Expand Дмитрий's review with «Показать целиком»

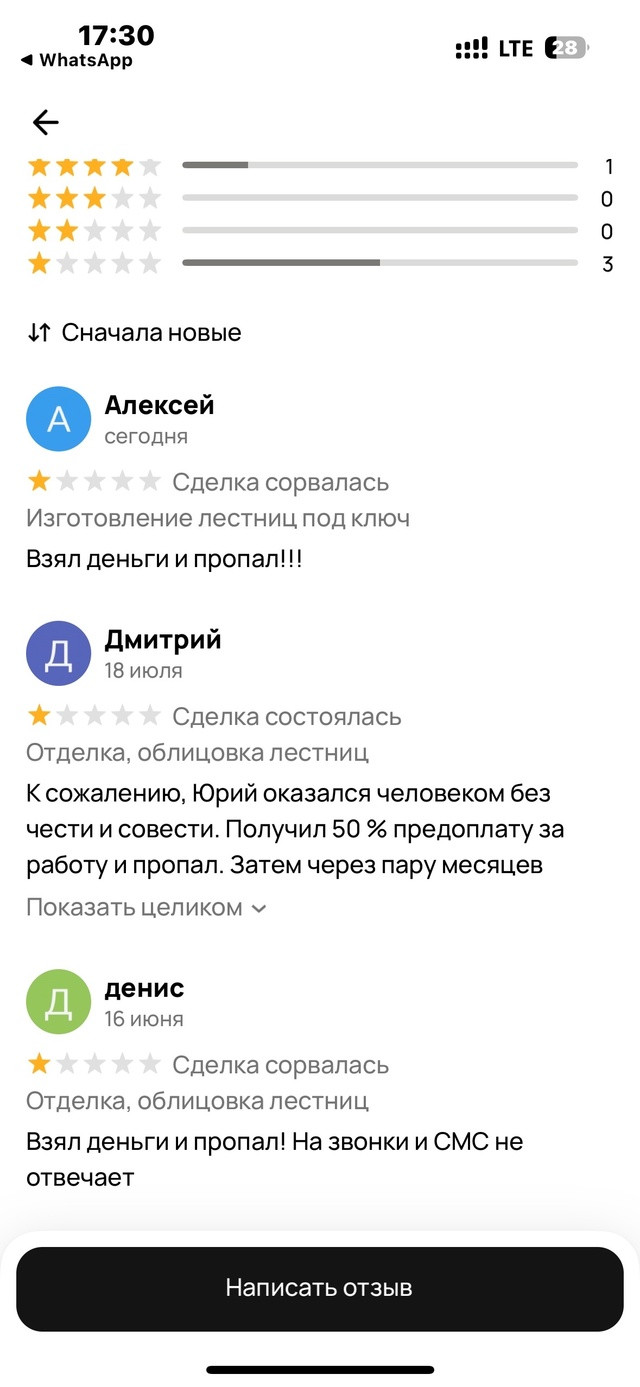[147, 908]
